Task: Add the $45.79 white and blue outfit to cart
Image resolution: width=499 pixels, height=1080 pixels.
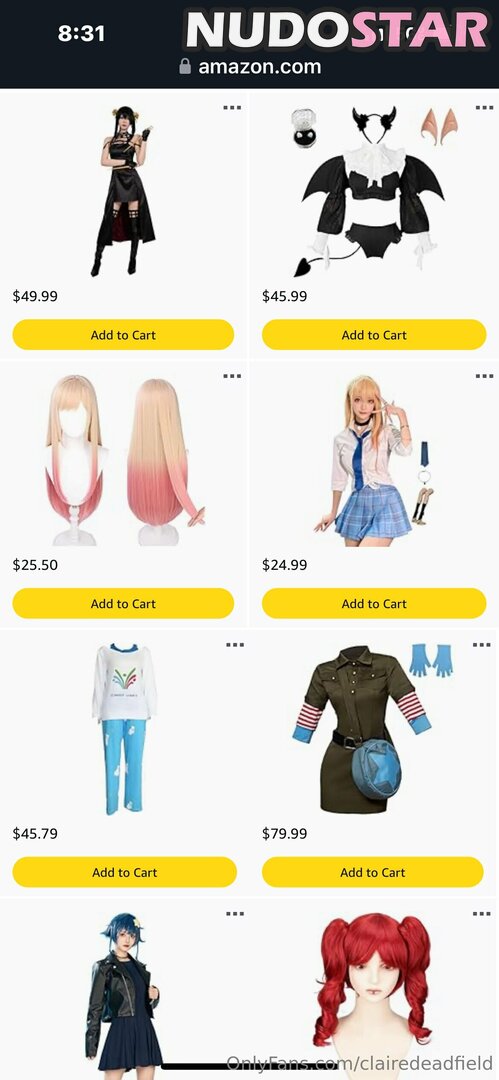Action: 125,872
